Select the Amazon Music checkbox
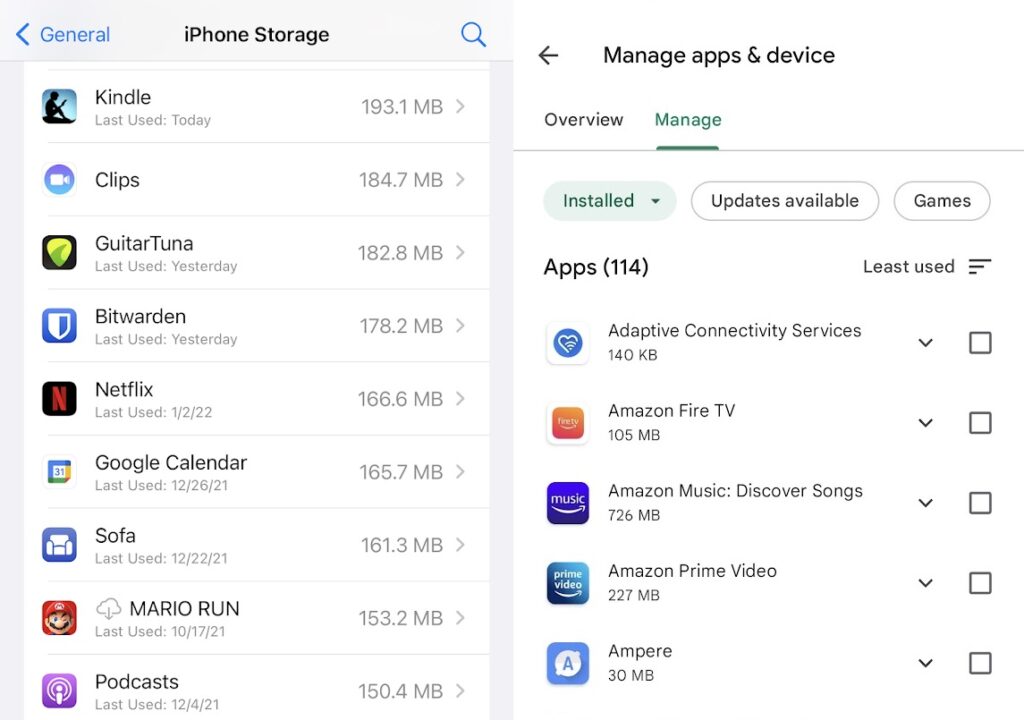The image size is (1024, 720). tap(980, 503)
